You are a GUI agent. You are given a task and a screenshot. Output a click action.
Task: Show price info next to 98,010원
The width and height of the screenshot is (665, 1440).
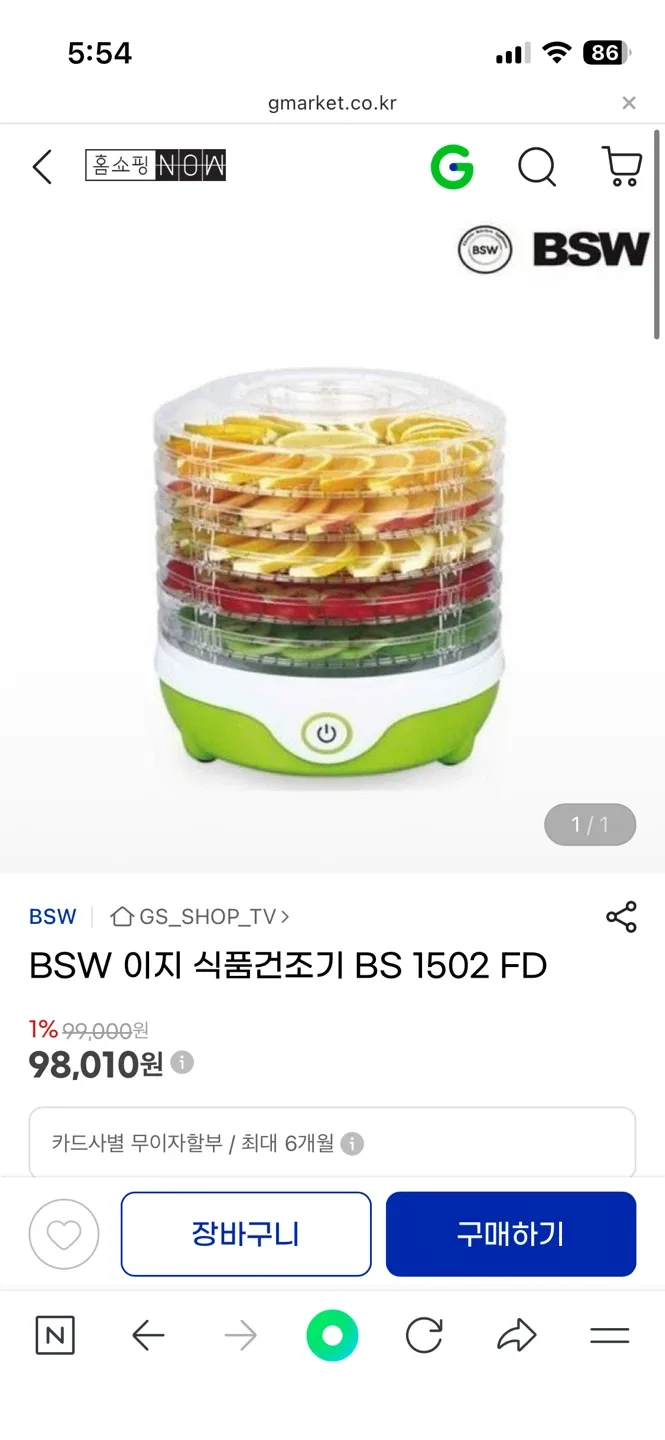coord(182,1062)
